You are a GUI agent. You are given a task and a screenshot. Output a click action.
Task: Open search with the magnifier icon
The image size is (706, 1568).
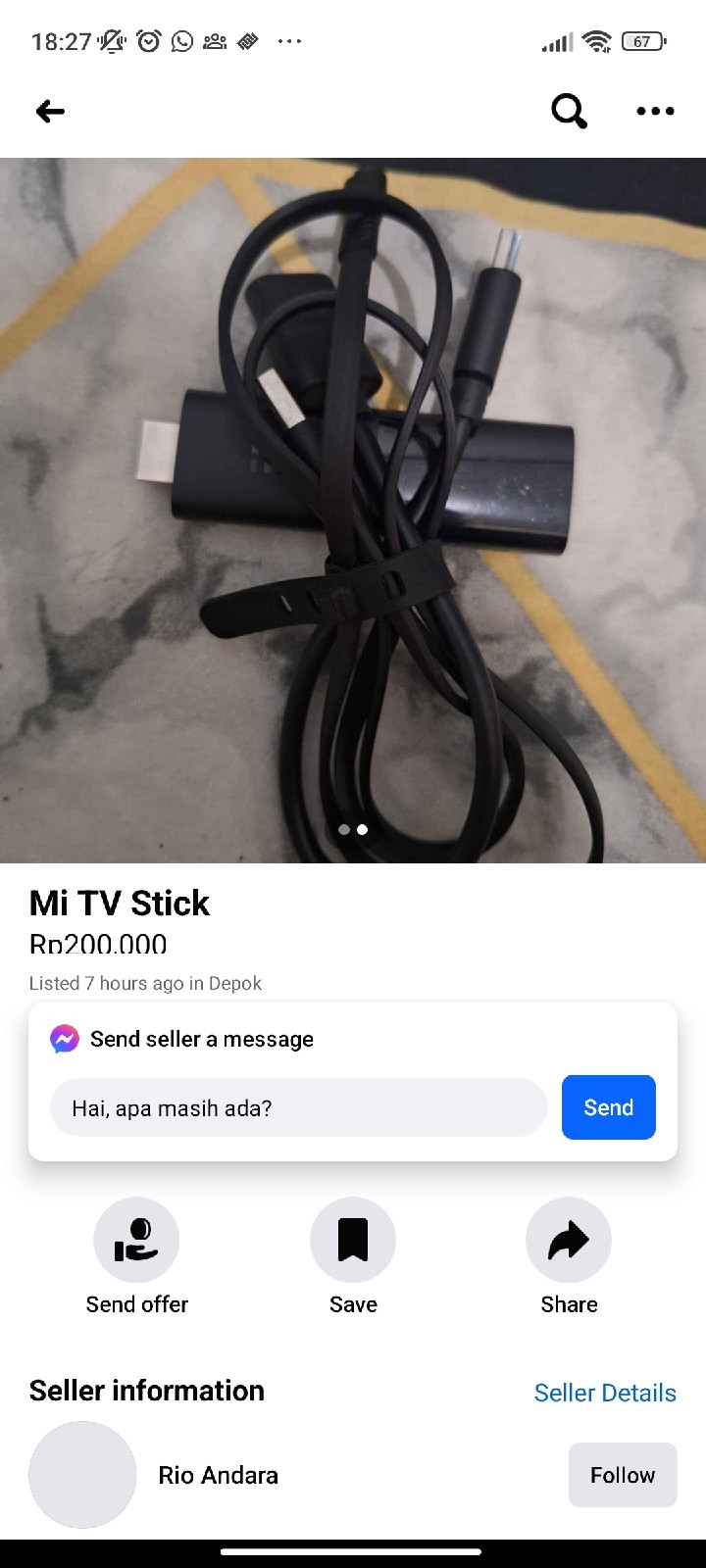(569, 112)
